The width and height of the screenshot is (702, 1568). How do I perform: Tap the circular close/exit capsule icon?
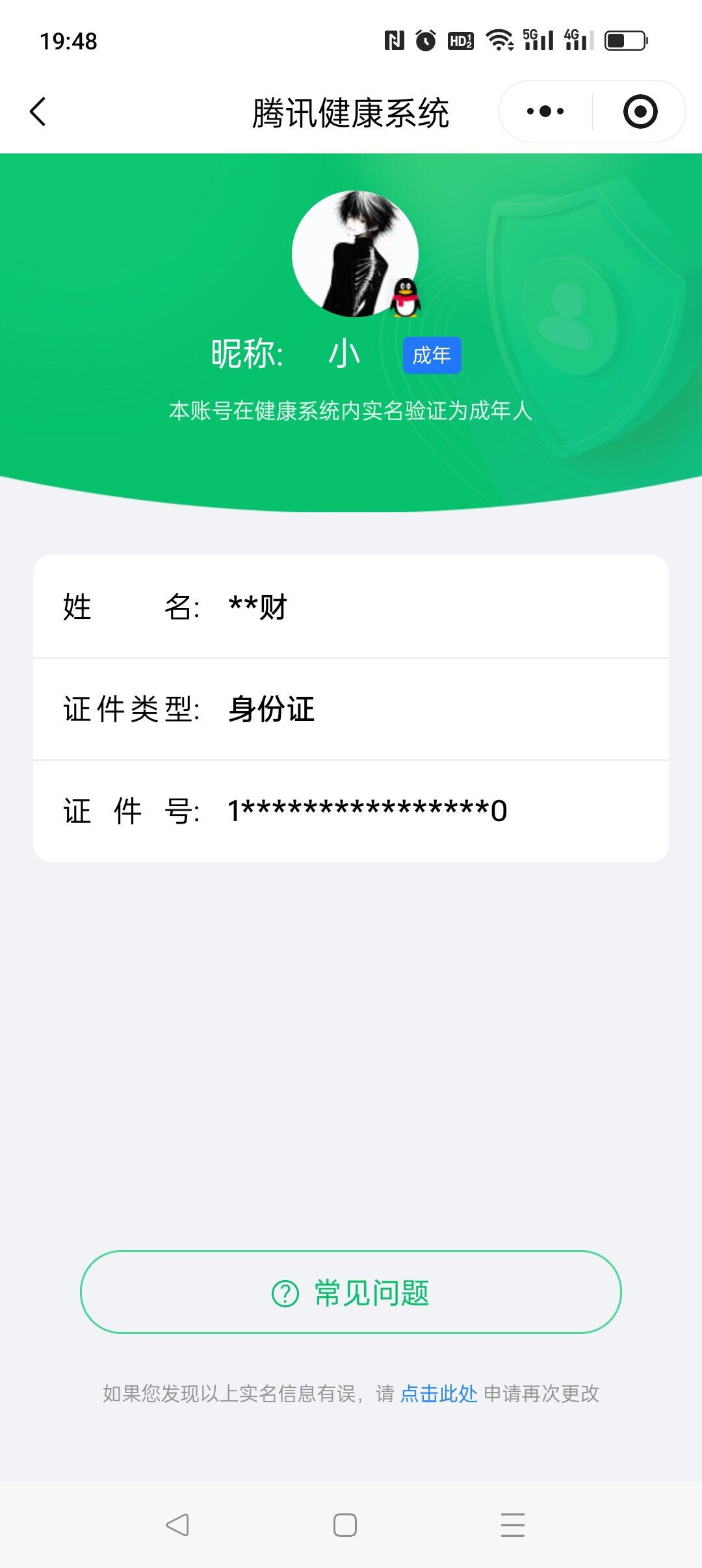pos(640,111)
